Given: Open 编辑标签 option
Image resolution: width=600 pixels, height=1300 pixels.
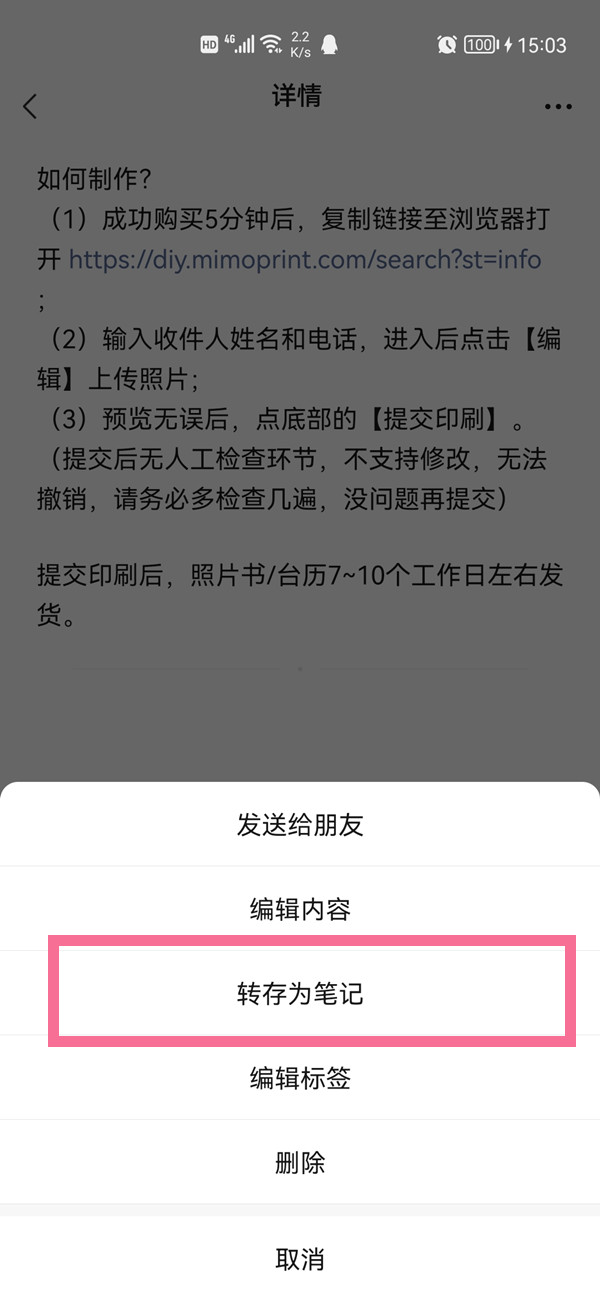Looking at the screenshot, I should (300, 1078).
